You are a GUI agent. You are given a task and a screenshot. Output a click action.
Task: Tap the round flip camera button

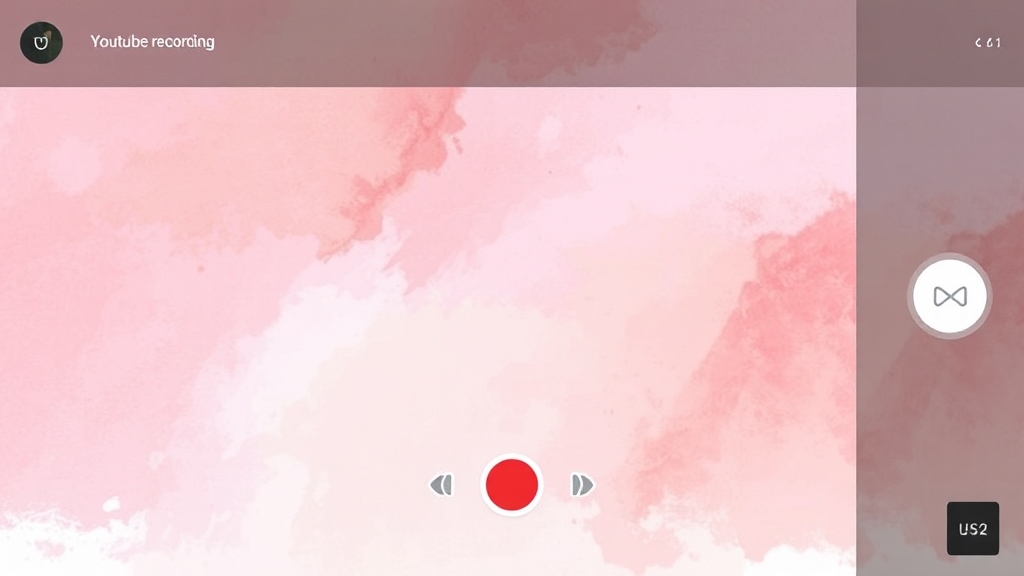point(949,296)
